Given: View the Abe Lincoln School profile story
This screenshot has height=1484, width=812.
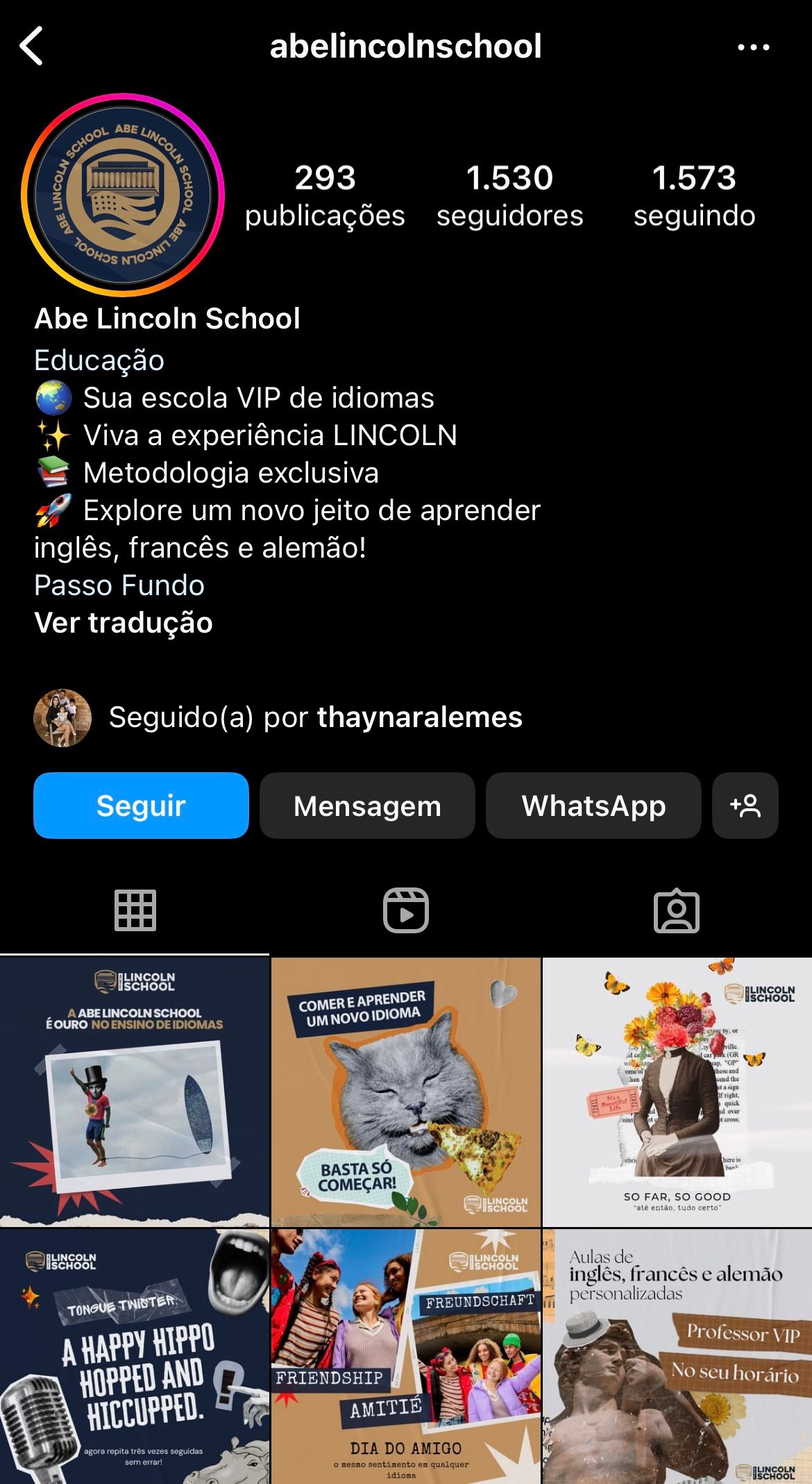Looking at the screenshot, I should (123, 195).
